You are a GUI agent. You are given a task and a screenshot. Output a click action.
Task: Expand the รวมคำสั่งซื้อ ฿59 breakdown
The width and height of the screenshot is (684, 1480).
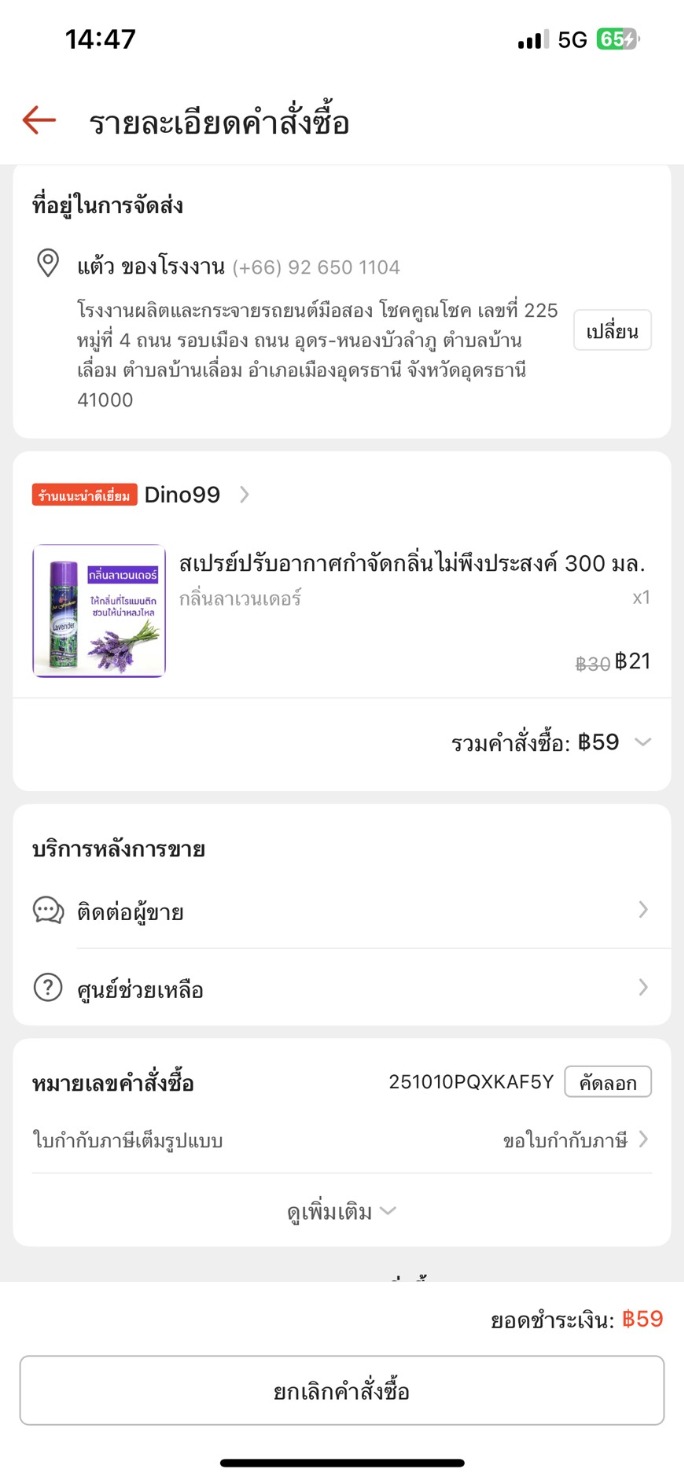tap(550, 742)
